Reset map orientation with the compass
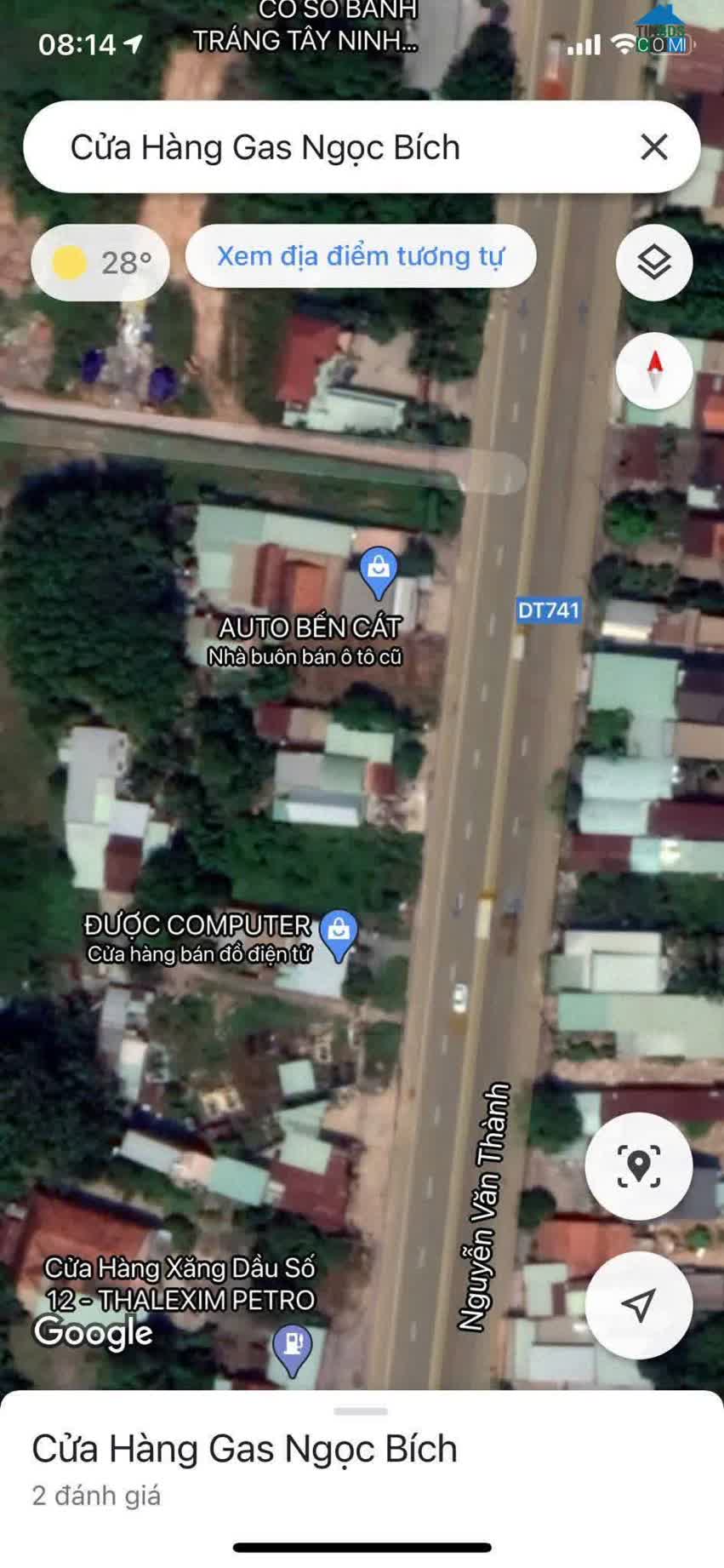The image size is (724, 1568). click(654, 371)
